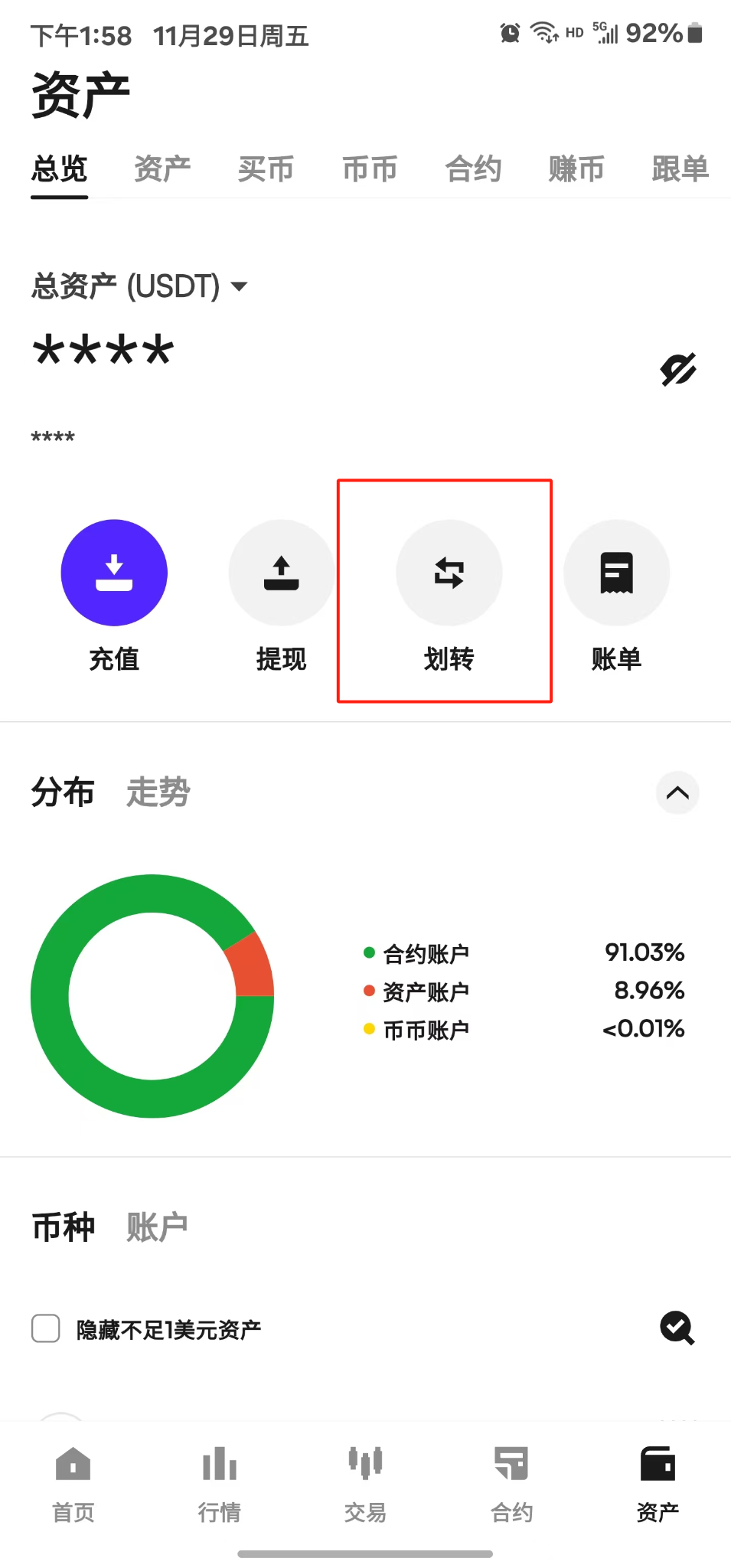Check 隐藏不足1美元资产 checkbox

click(x=46, y=1328)
